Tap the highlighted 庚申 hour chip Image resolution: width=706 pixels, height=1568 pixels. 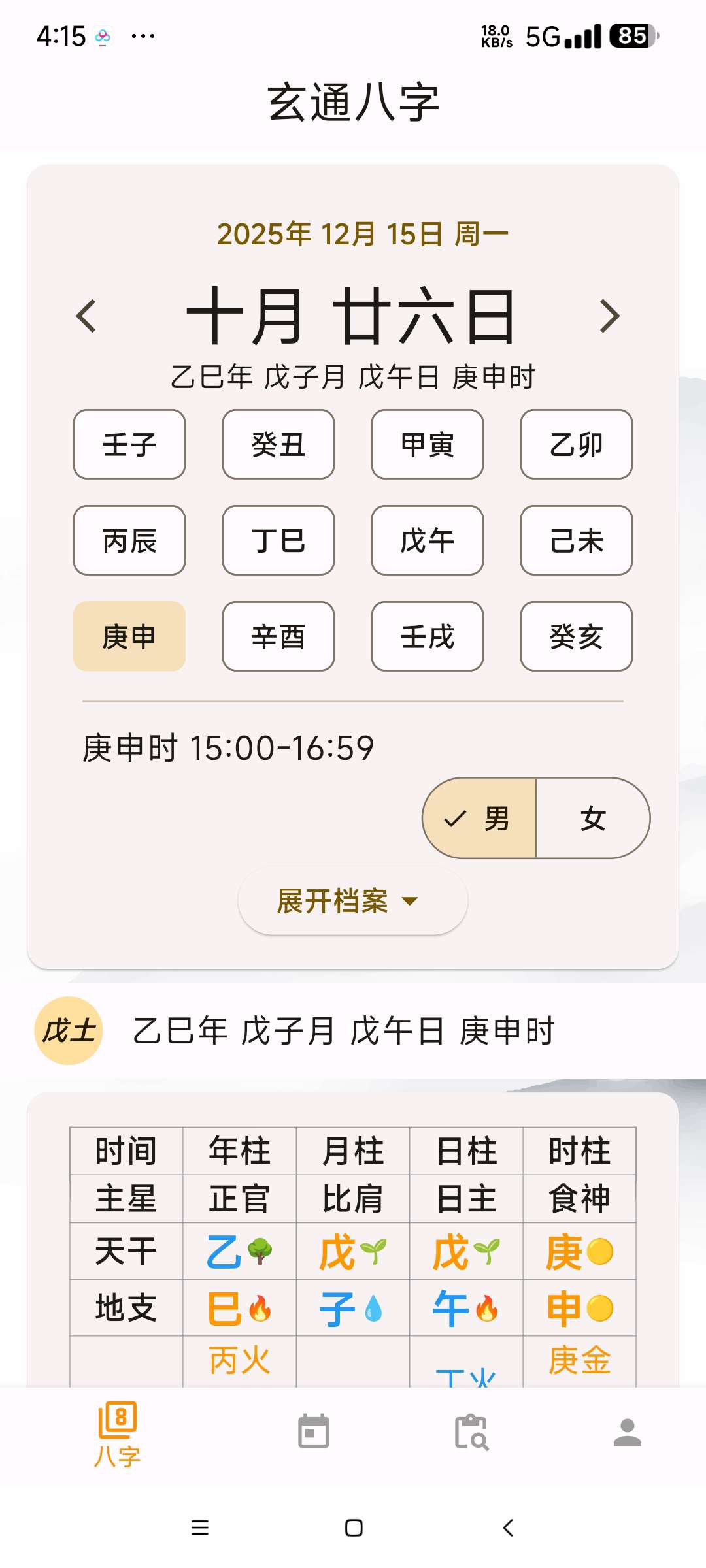(x=129, y=636)
